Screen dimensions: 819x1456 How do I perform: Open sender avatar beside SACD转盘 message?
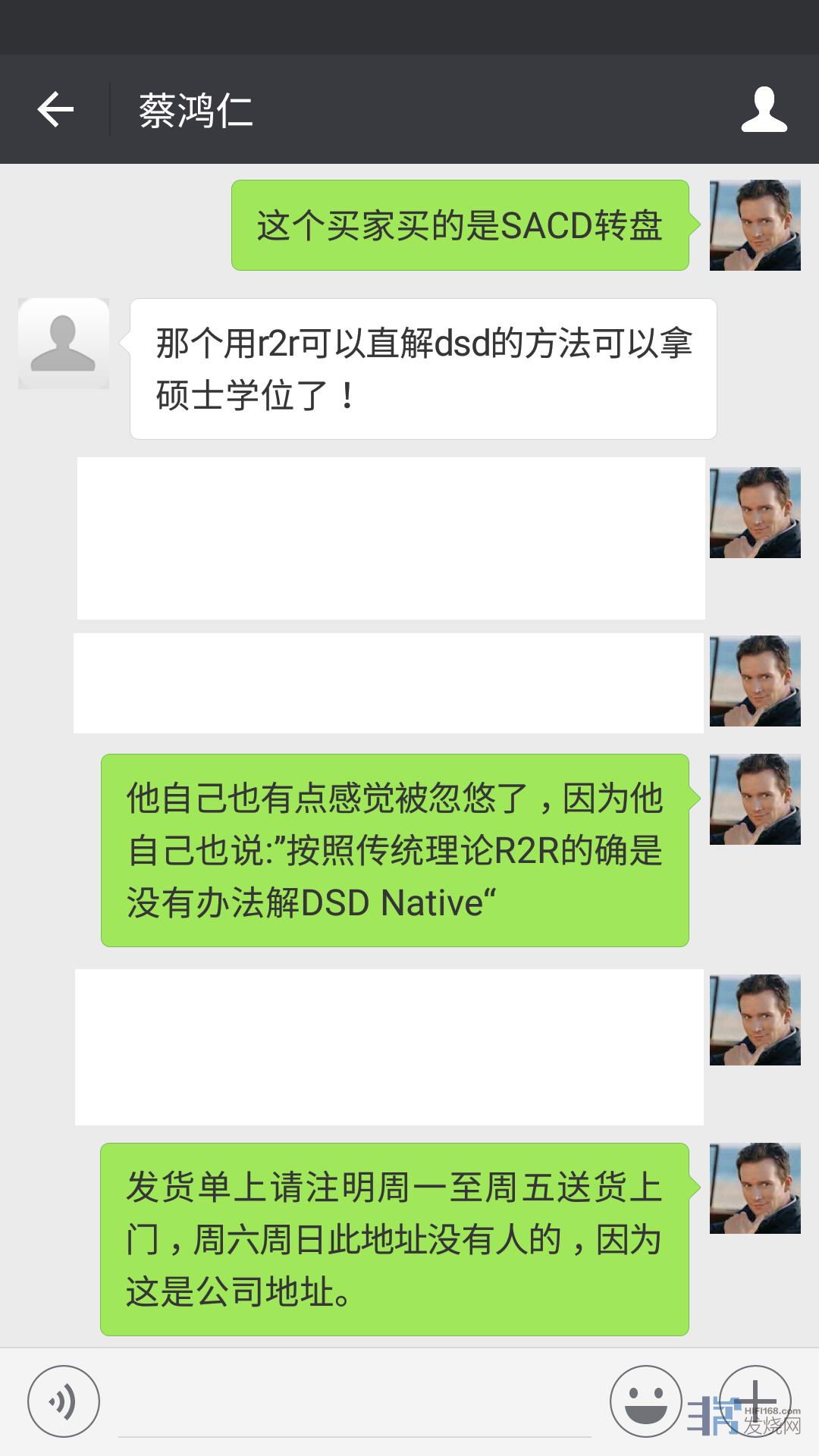(755, 225)
